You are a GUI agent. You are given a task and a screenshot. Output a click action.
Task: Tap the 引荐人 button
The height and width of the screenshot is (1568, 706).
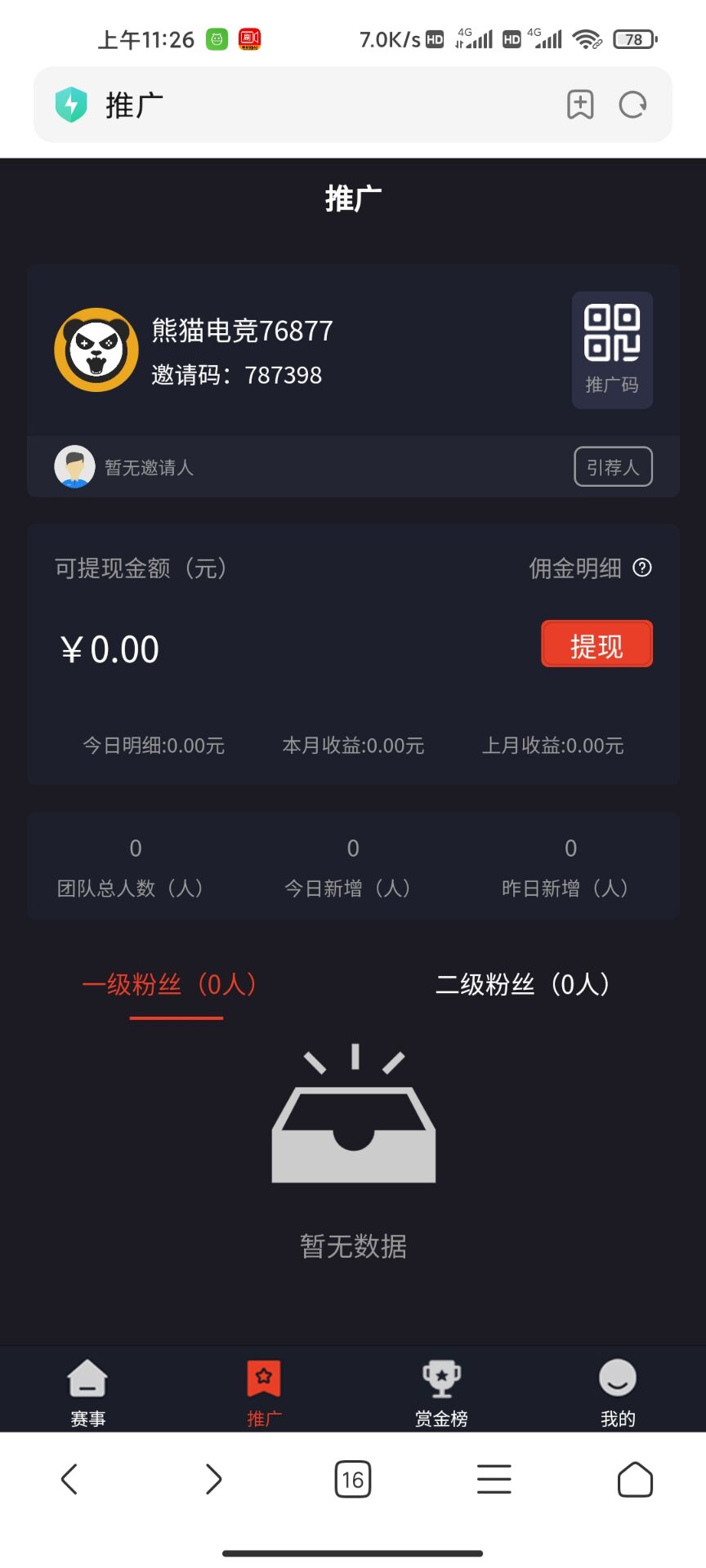pos(613,467)
